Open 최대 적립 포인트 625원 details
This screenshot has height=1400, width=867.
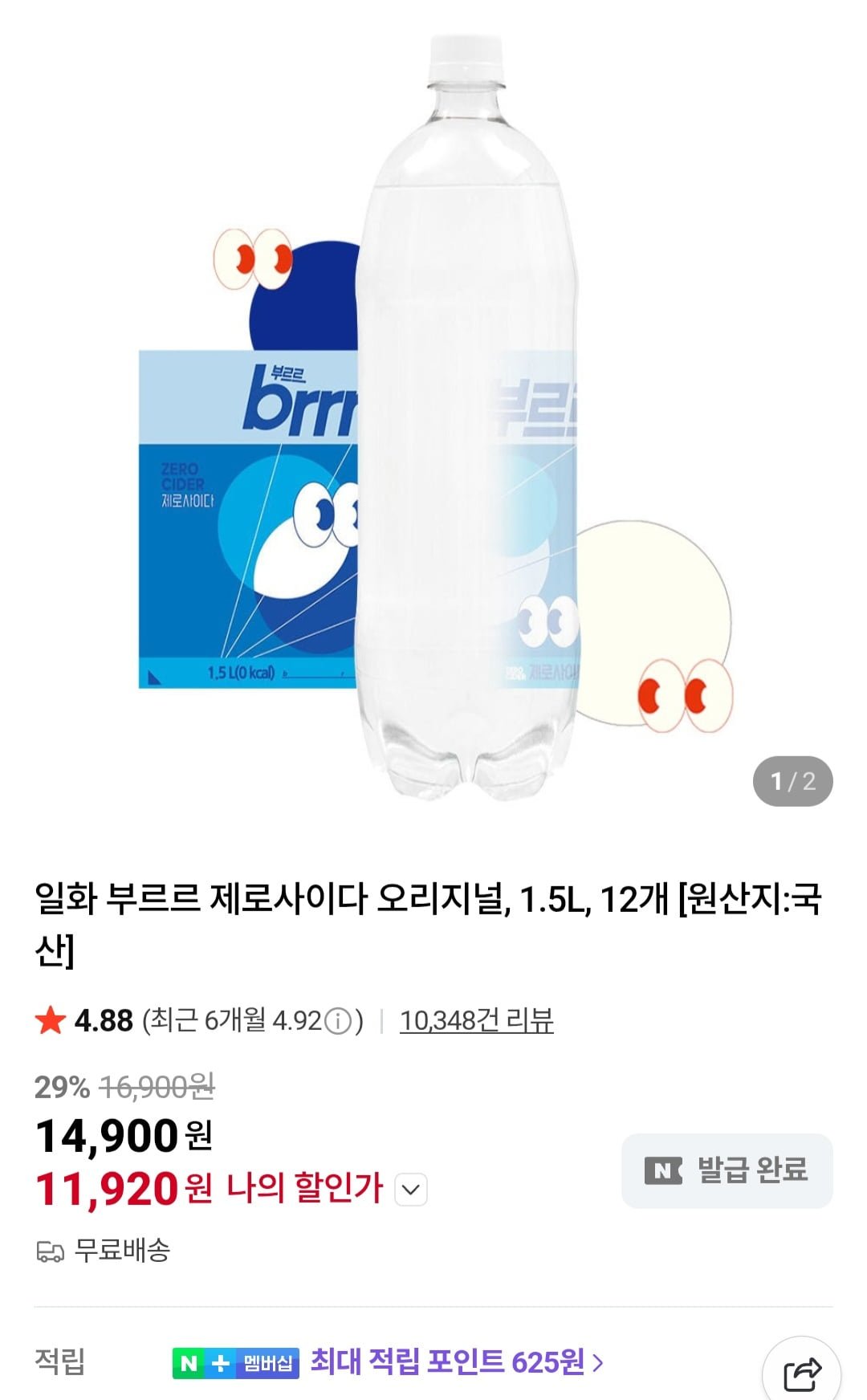point(456,1361)
